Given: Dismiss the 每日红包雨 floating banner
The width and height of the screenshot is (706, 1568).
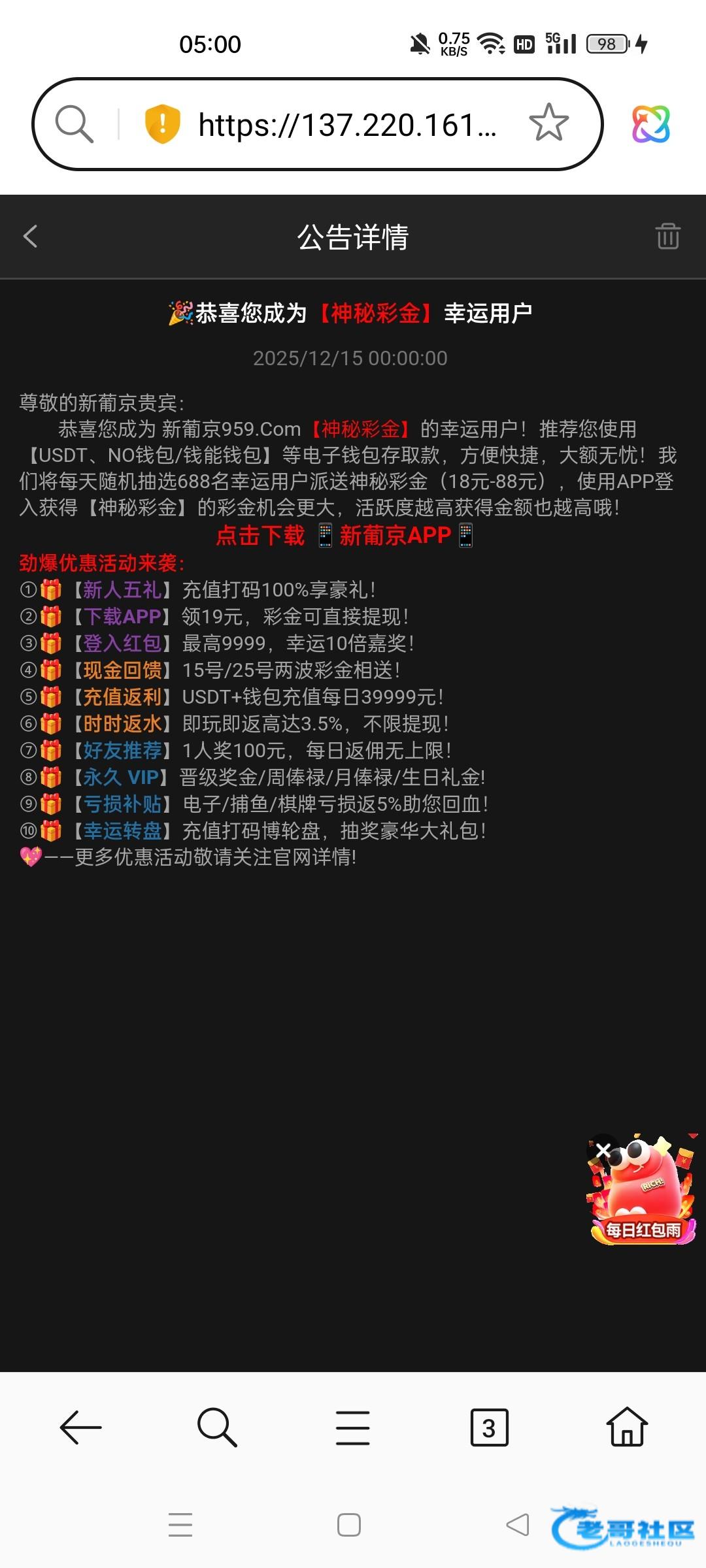Looking at the screenshot, I should [603, 1150].
